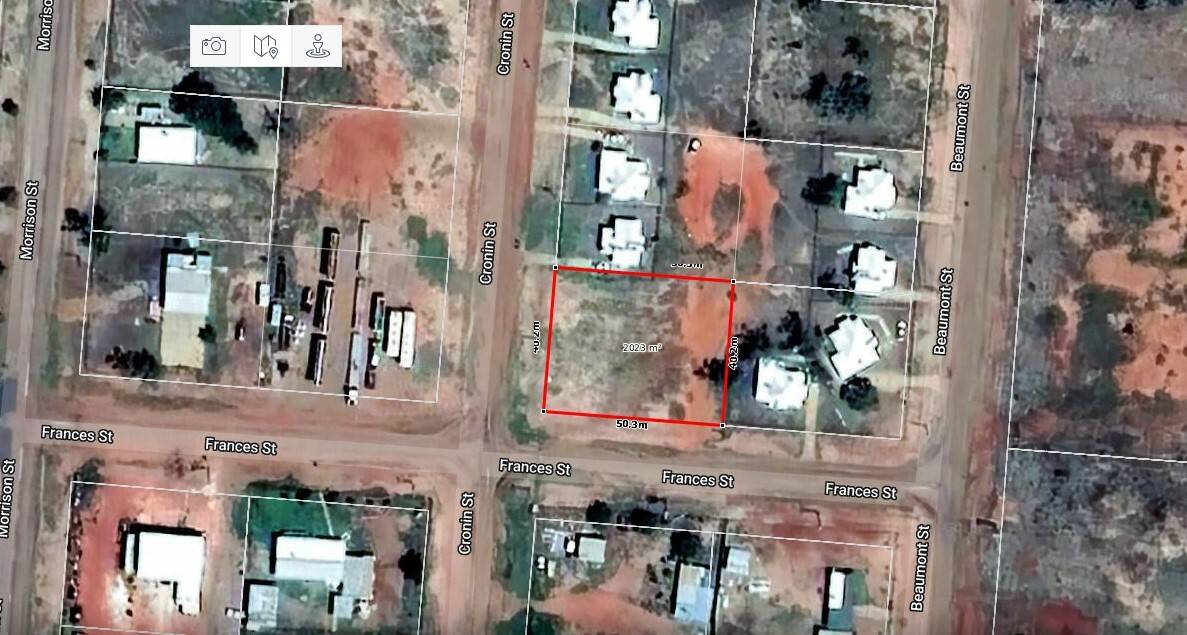Switch to the map view icon
Screen dimensions: 1187x635
266,46
